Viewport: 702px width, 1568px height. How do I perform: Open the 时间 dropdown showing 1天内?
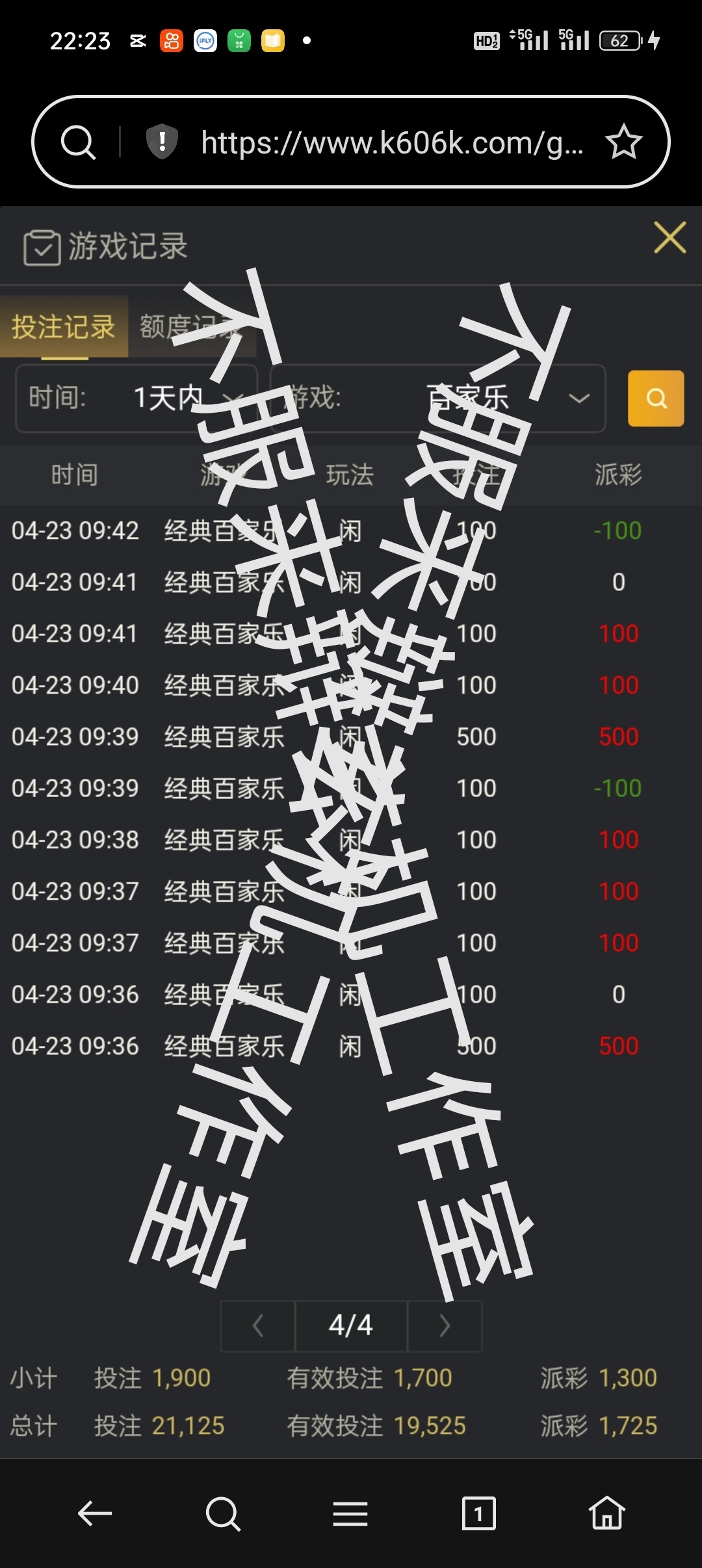click(136, 398)
